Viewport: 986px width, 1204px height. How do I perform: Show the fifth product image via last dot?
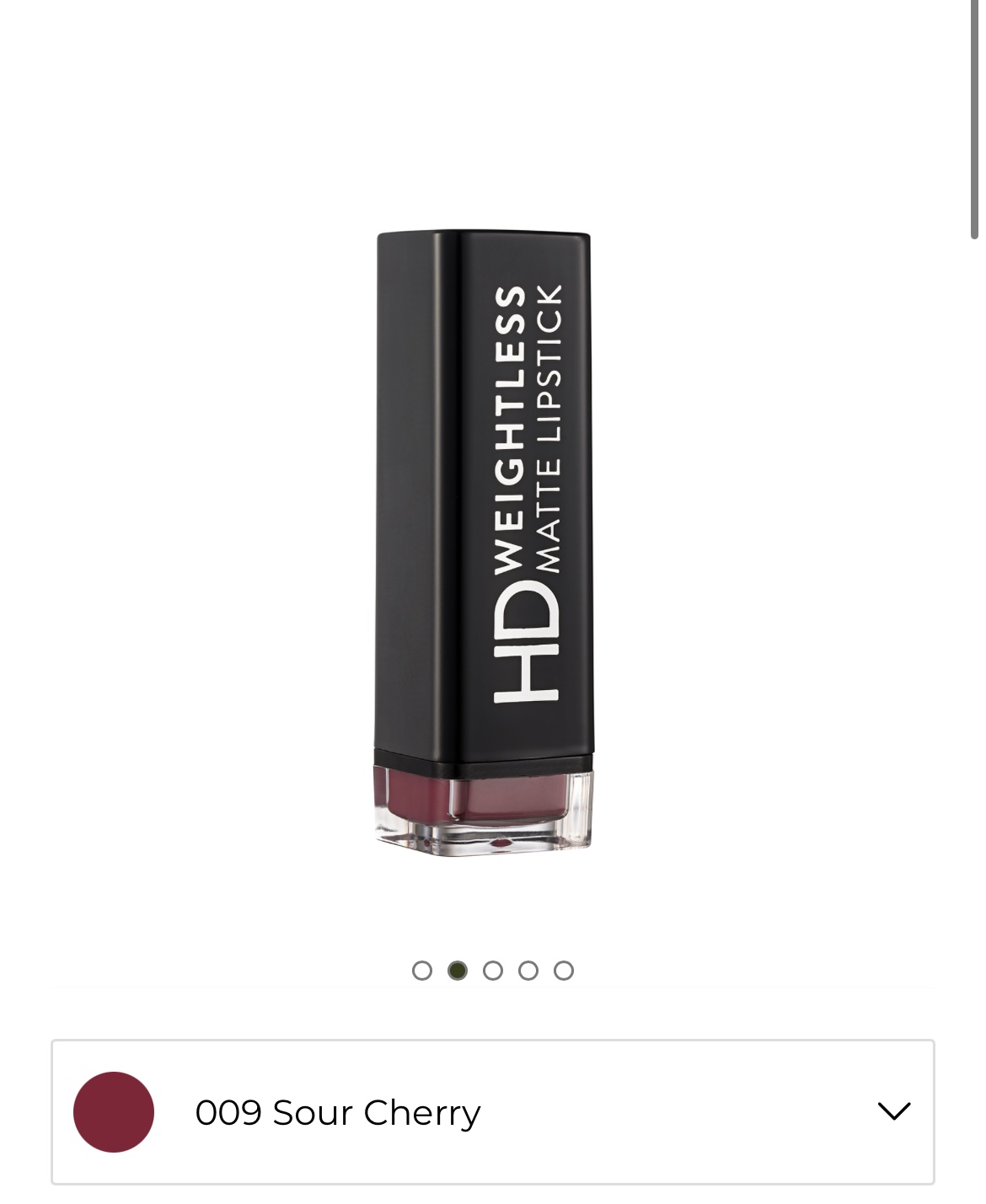(x=564, y=971)
